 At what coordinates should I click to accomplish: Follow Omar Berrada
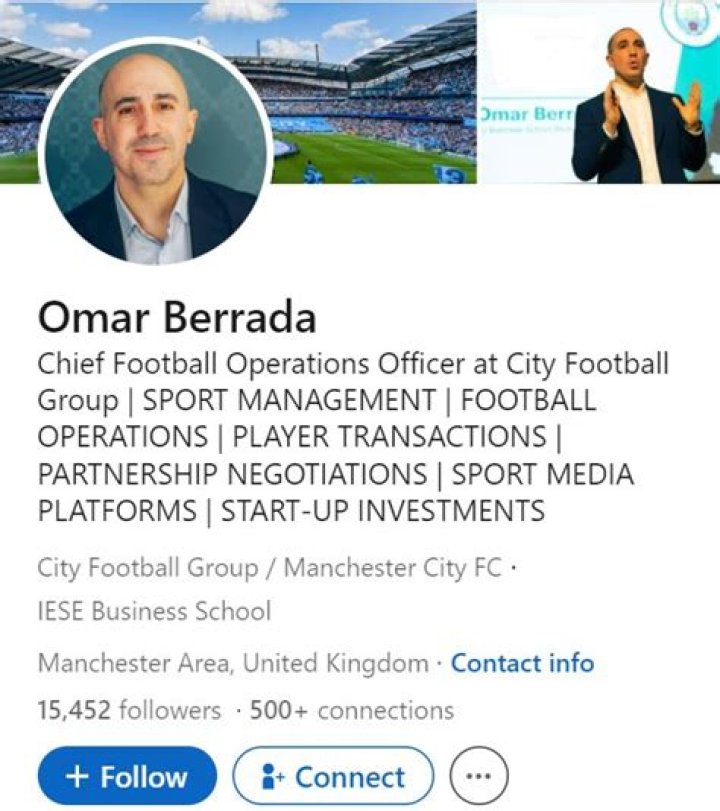pos(127,776)
